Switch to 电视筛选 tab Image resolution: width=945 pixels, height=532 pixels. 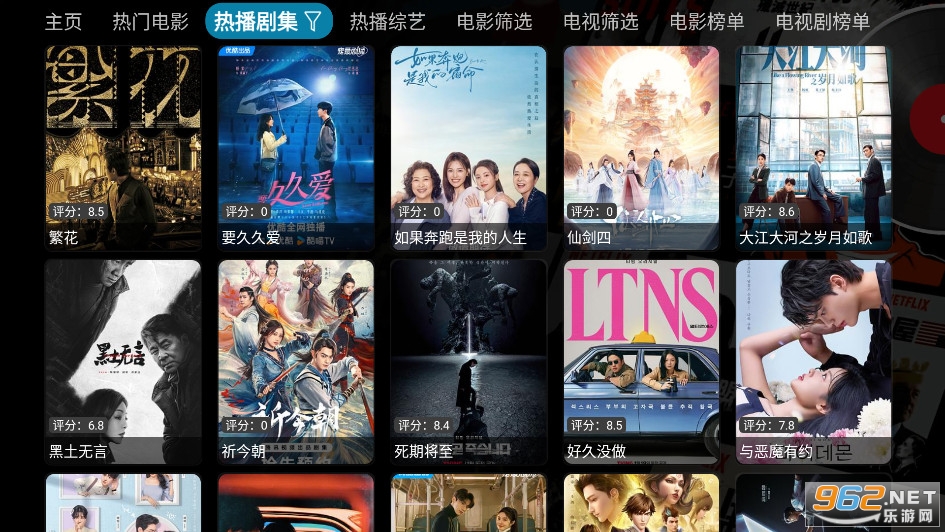coord(600,21)
